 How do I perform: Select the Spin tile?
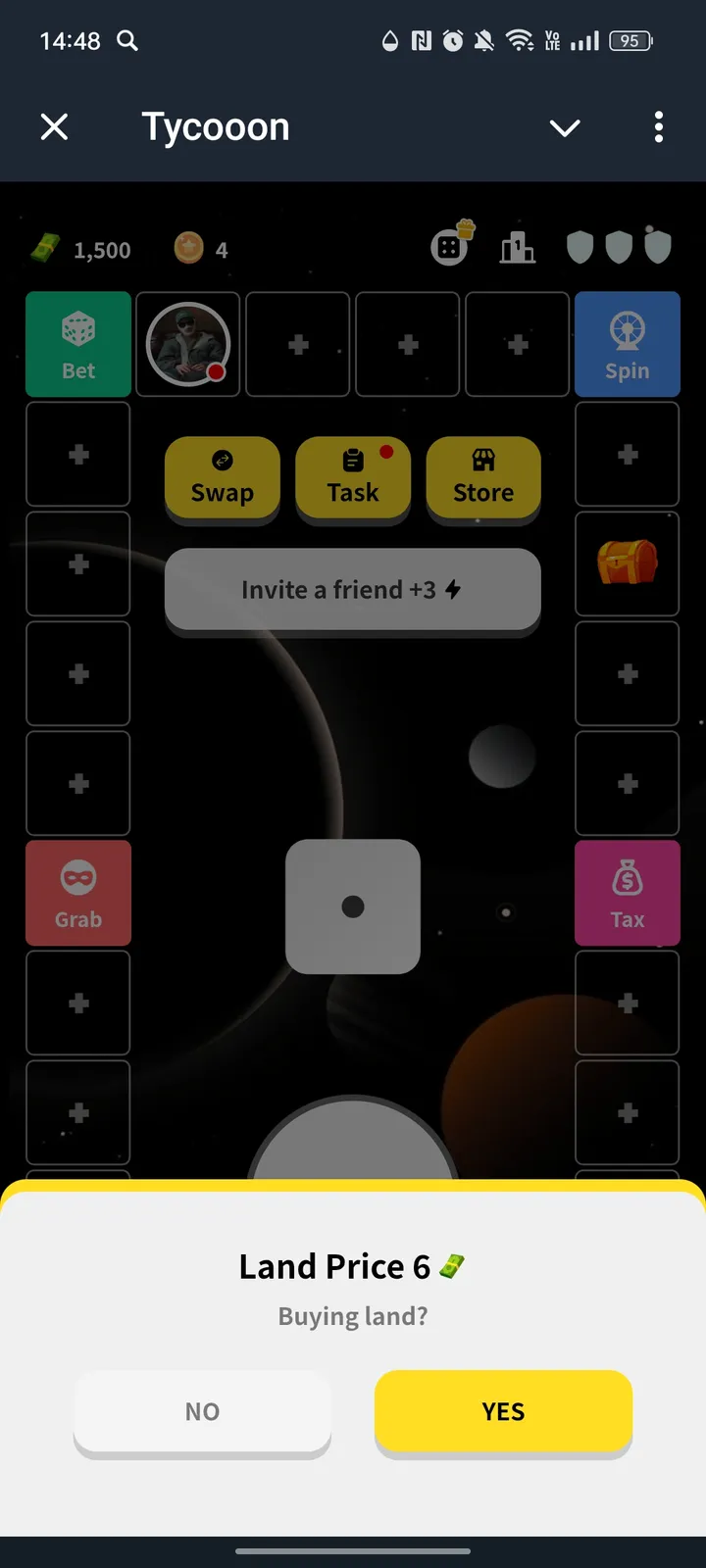click(x=628, y=344)
